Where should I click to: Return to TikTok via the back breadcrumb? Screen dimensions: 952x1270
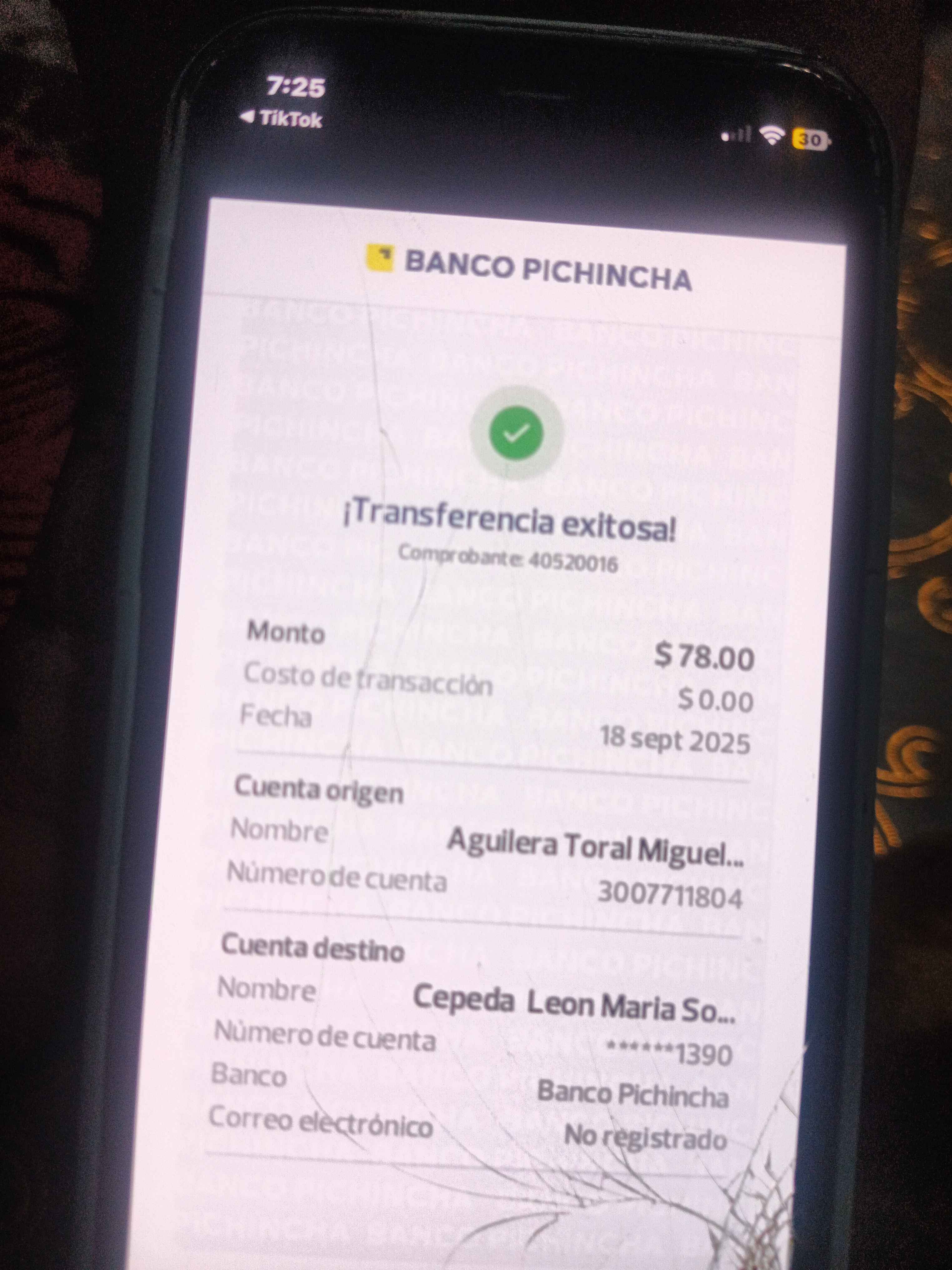coord(282,118)
